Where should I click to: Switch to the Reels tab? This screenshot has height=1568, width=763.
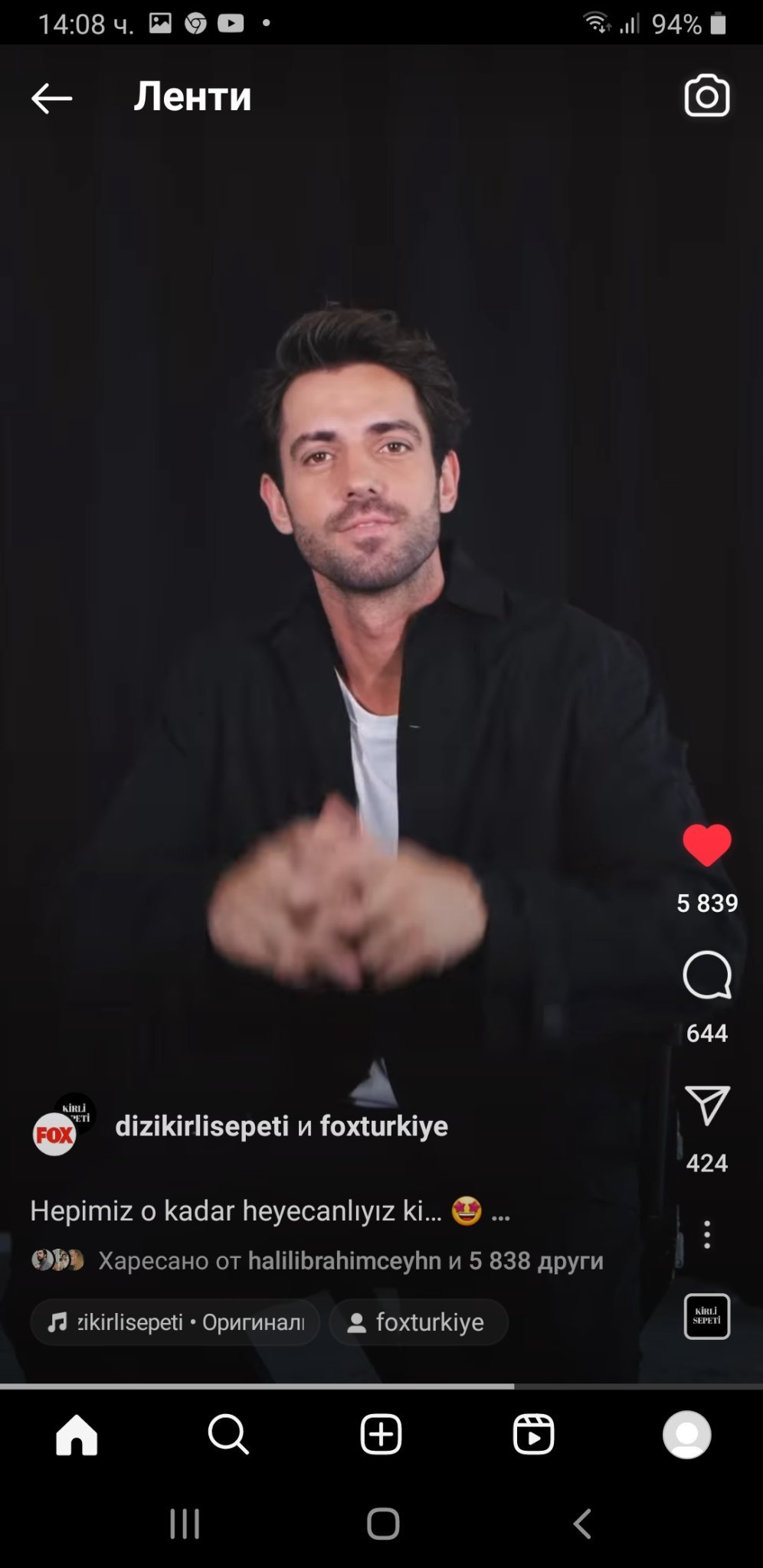point(533,1434)
